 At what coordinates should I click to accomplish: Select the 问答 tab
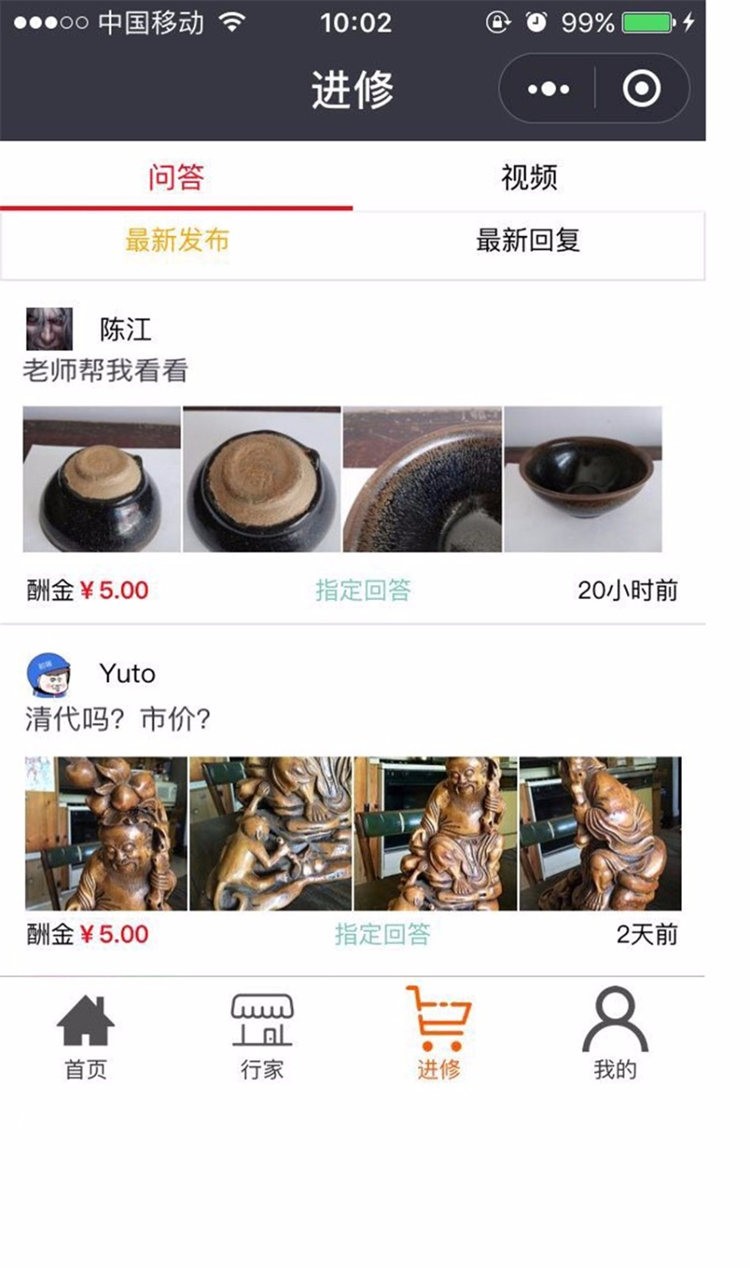[x=176, y=178]
